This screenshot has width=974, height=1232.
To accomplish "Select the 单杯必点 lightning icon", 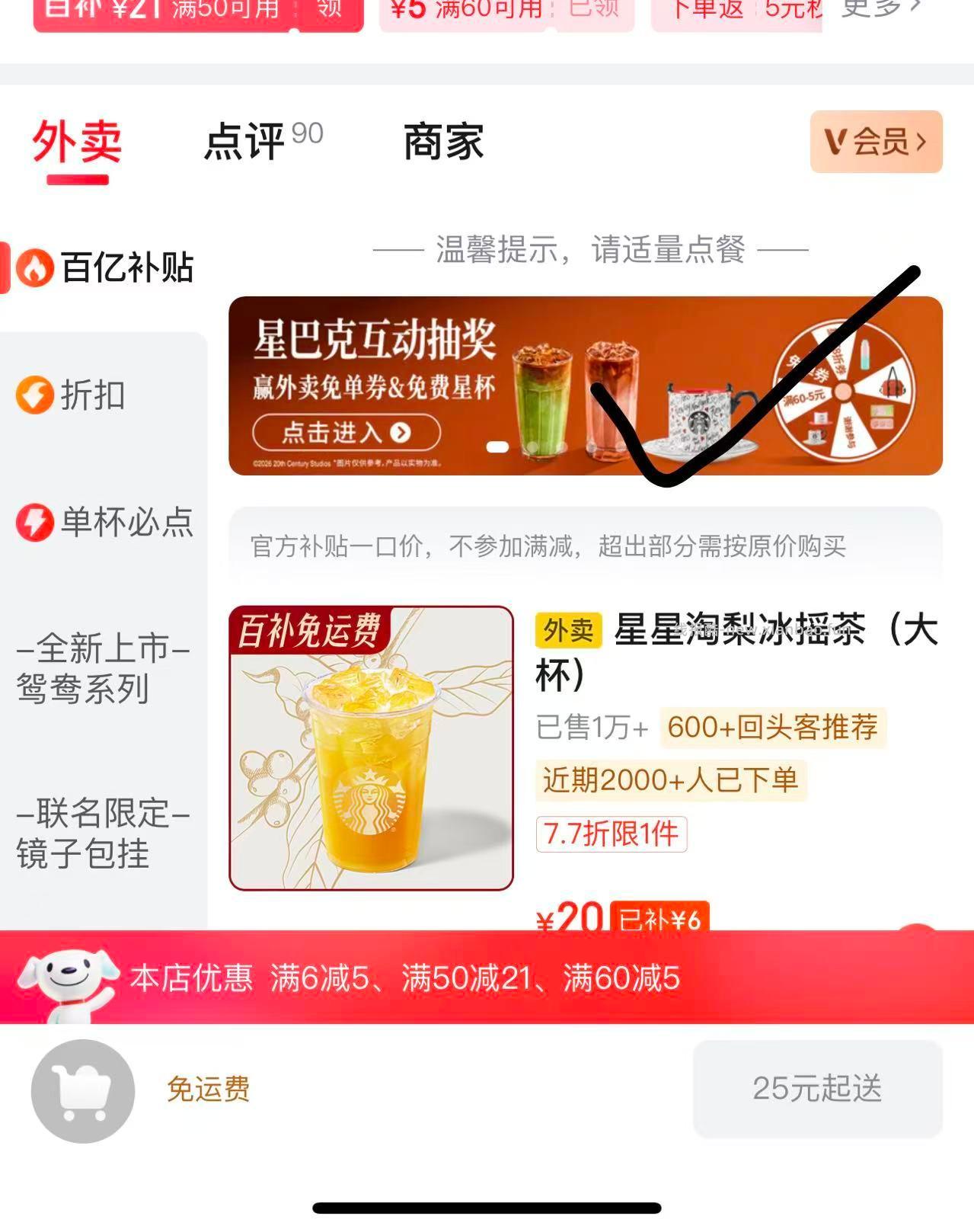I will coord(31,523).
